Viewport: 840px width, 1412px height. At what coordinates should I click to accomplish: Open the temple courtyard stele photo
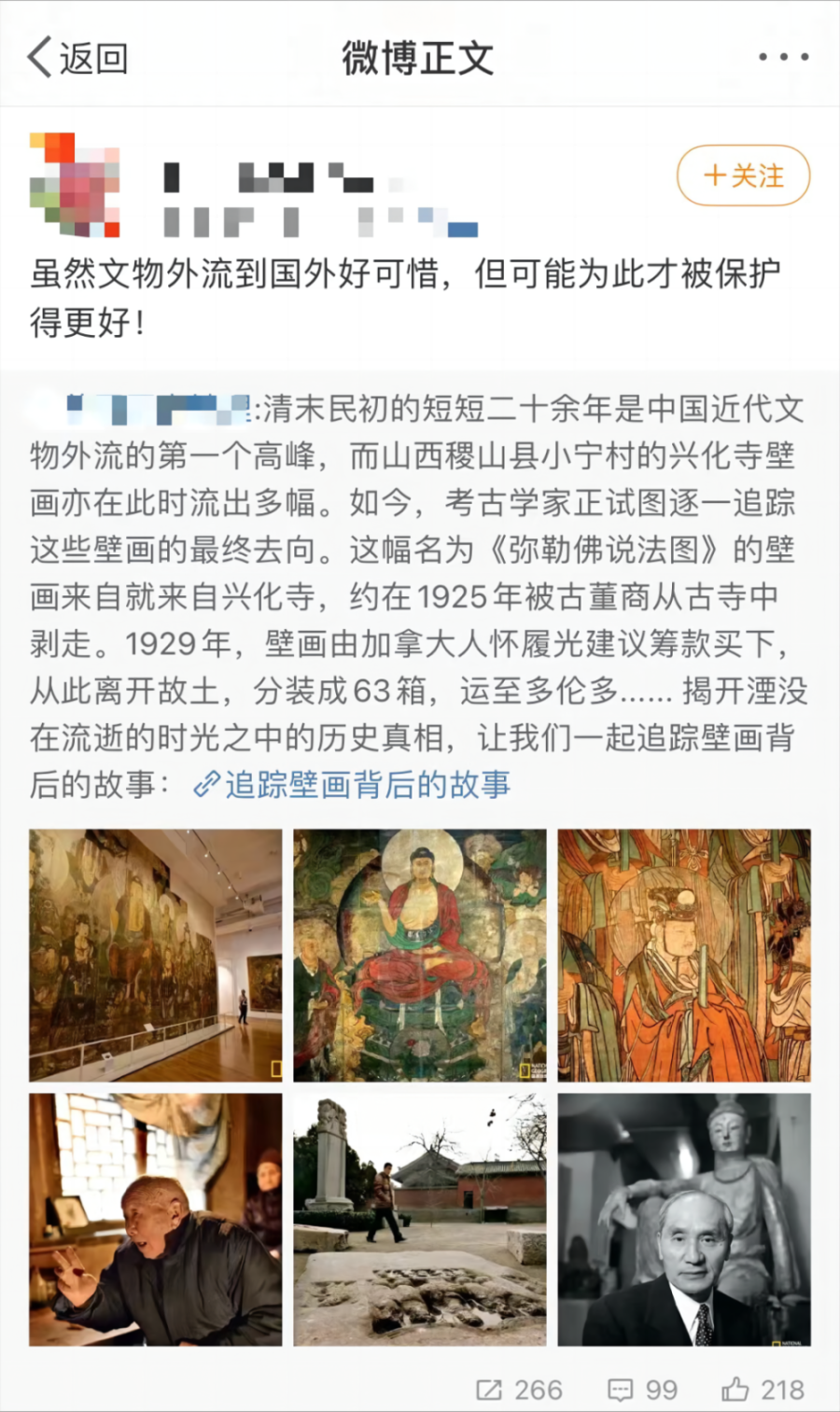tap(420, 1219)
